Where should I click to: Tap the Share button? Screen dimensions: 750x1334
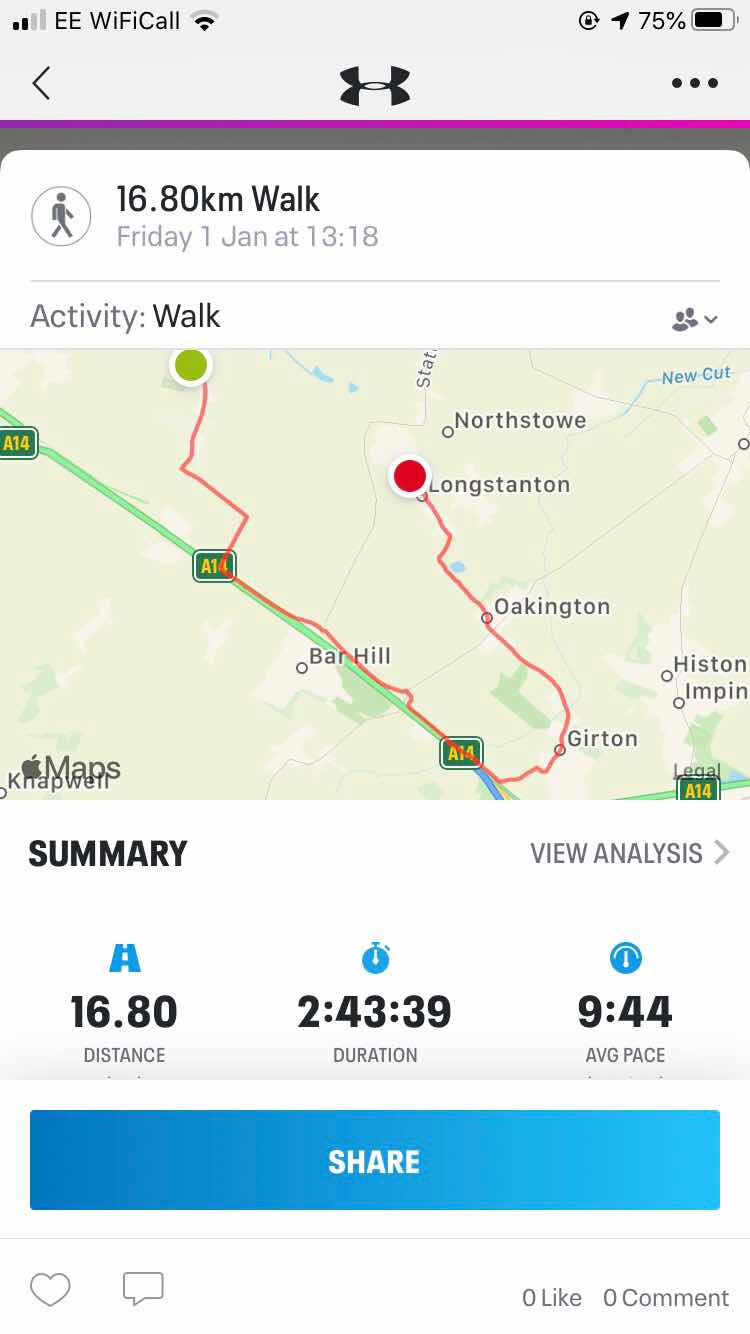coord(375,1160)
